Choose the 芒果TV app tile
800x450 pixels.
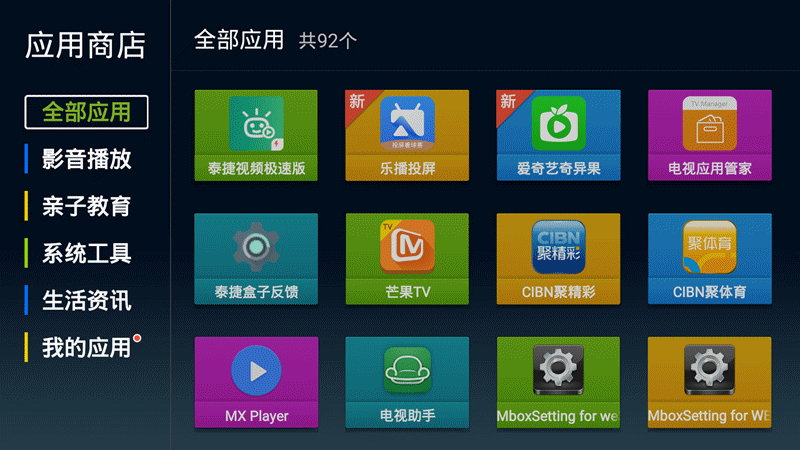pos(407,259)
